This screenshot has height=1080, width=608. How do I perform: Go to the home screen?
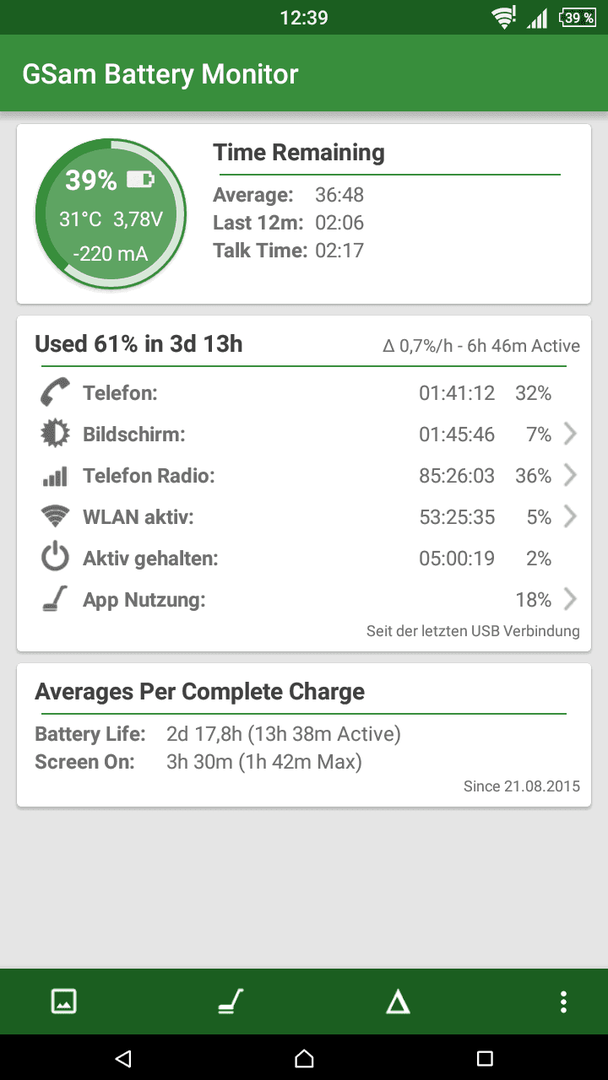point(304,1058)
